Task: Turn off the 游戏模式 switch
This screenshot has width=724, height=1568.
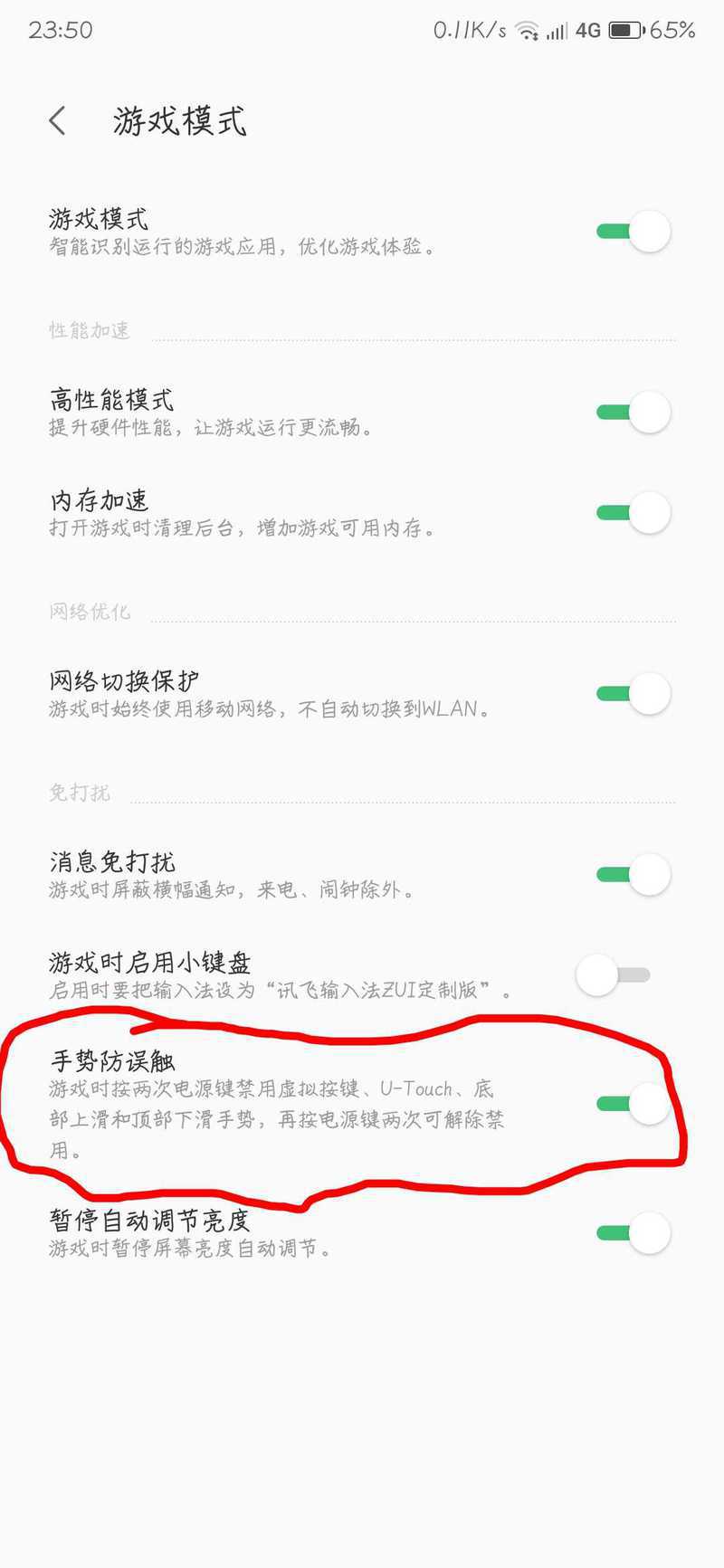Action: [633, 232]
